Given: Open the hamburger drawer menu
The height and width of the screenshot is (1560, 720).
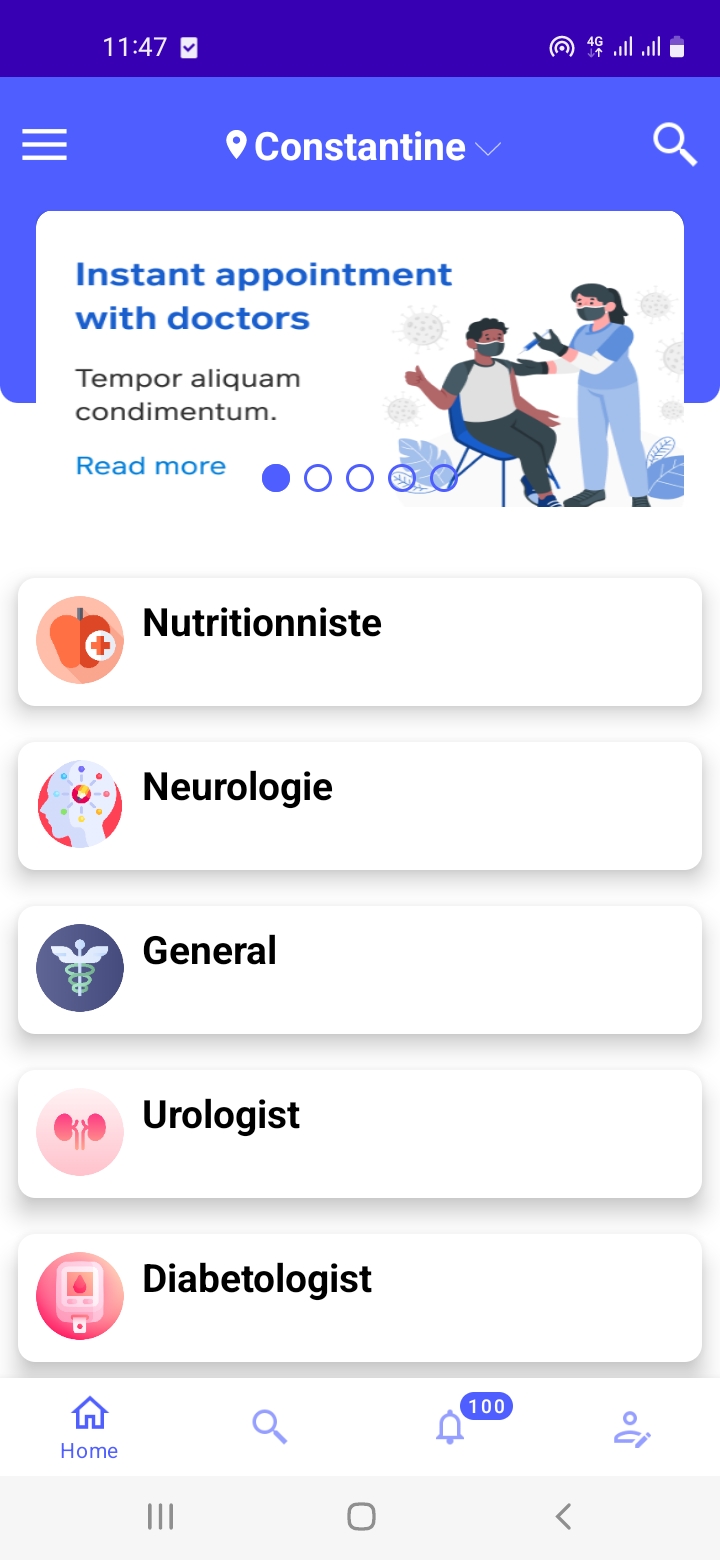Looking at the screenshot, I should click(45, 146).
